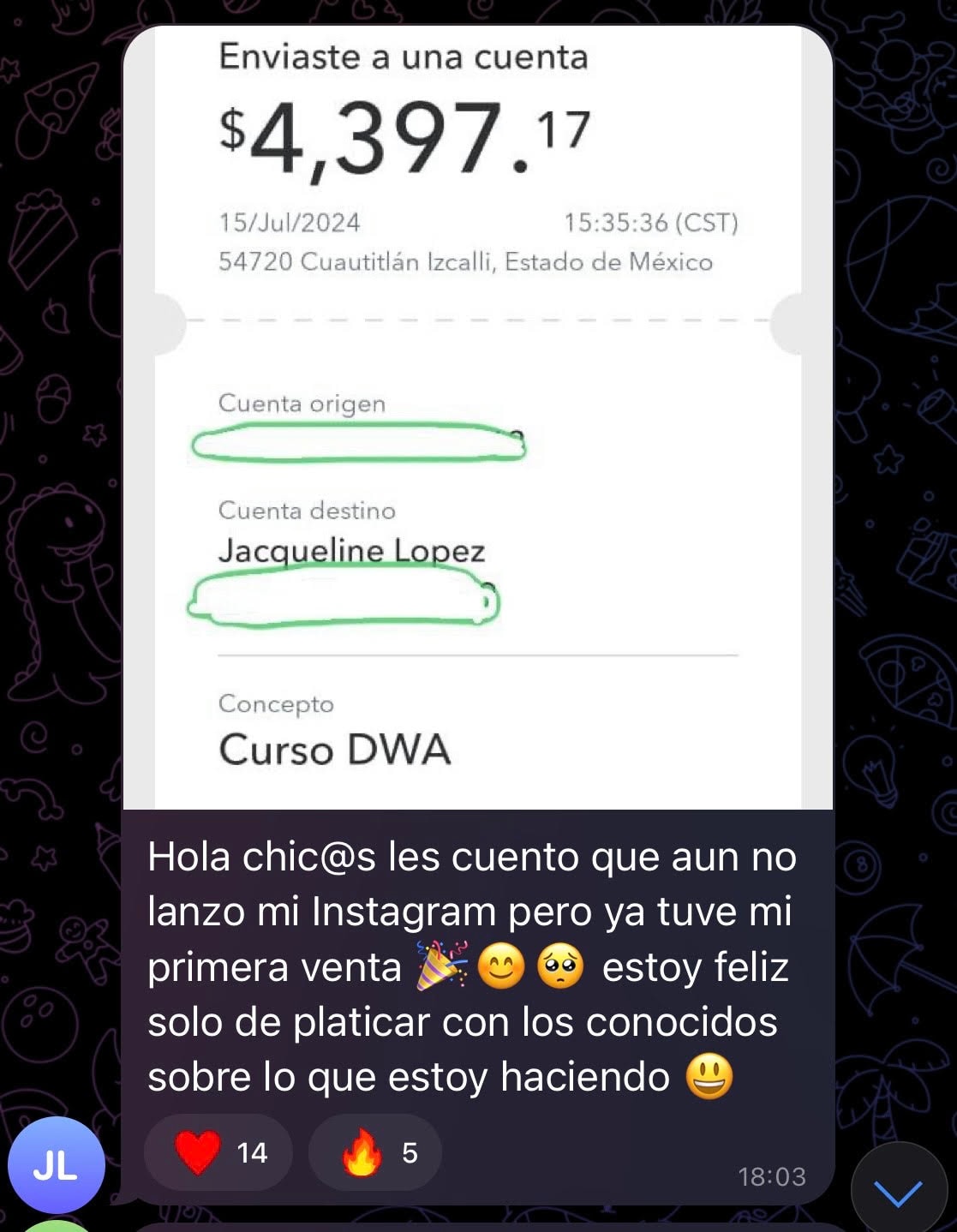Open the JL sender profile avatar
Image resolution: width=957 pixels, height=1232 pixels.
[56, 1165]
